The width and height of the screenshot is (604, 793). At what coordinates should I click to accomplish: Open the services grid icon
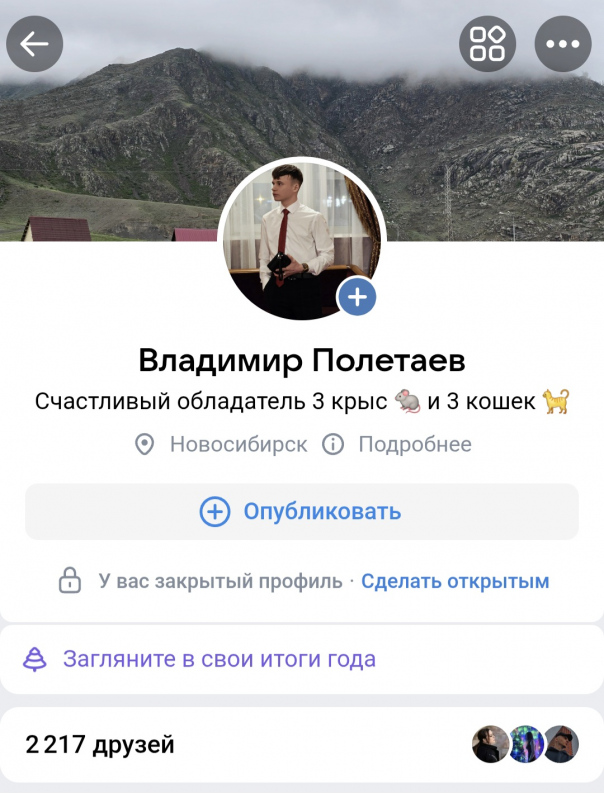tap(487, 44)
